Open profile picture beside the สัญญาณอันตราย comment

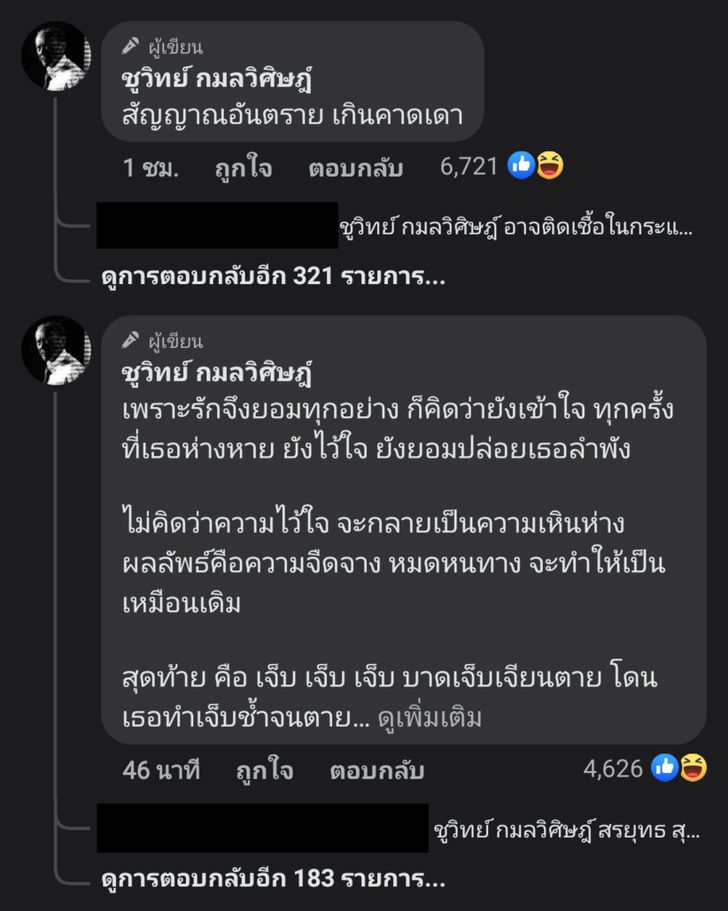56,55
